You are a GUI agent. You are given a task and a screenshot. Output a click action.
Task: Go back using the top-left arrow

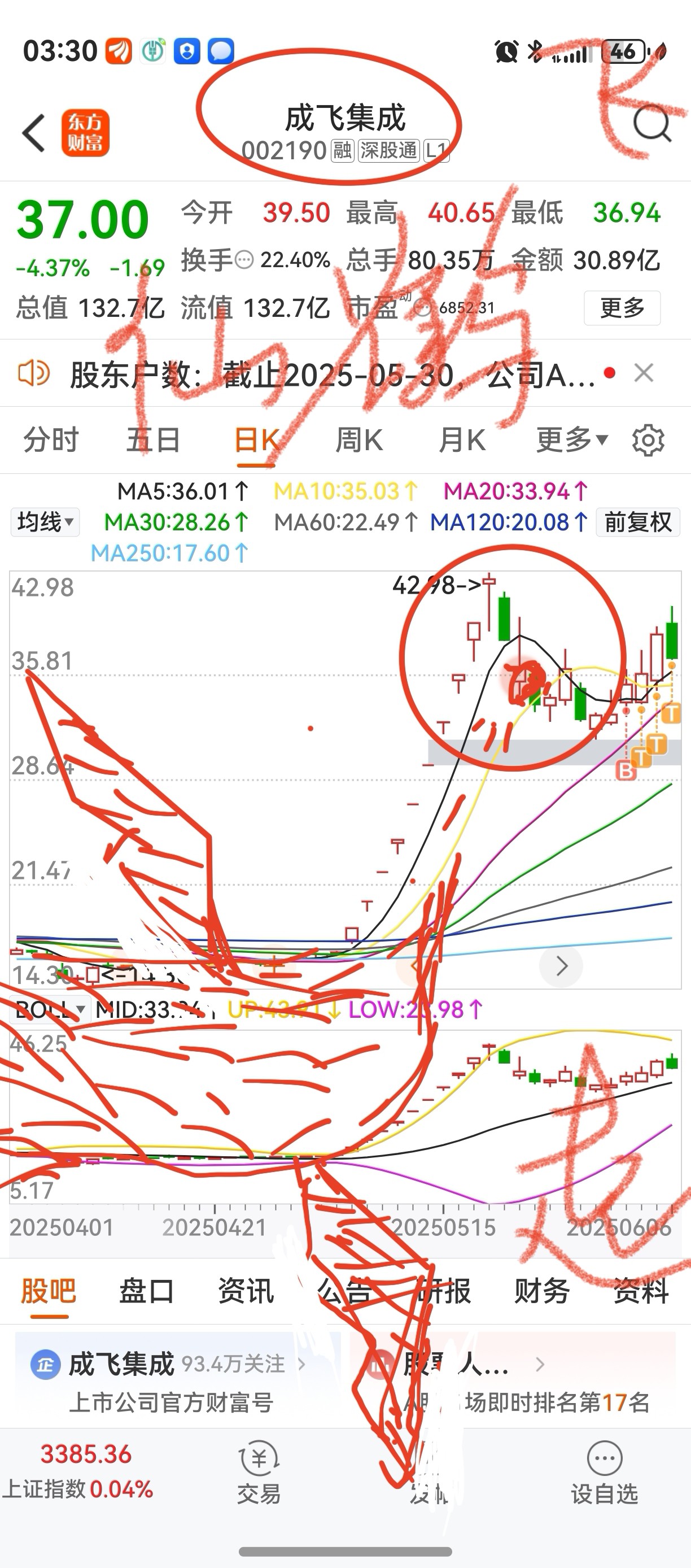(x=33, y=132)
